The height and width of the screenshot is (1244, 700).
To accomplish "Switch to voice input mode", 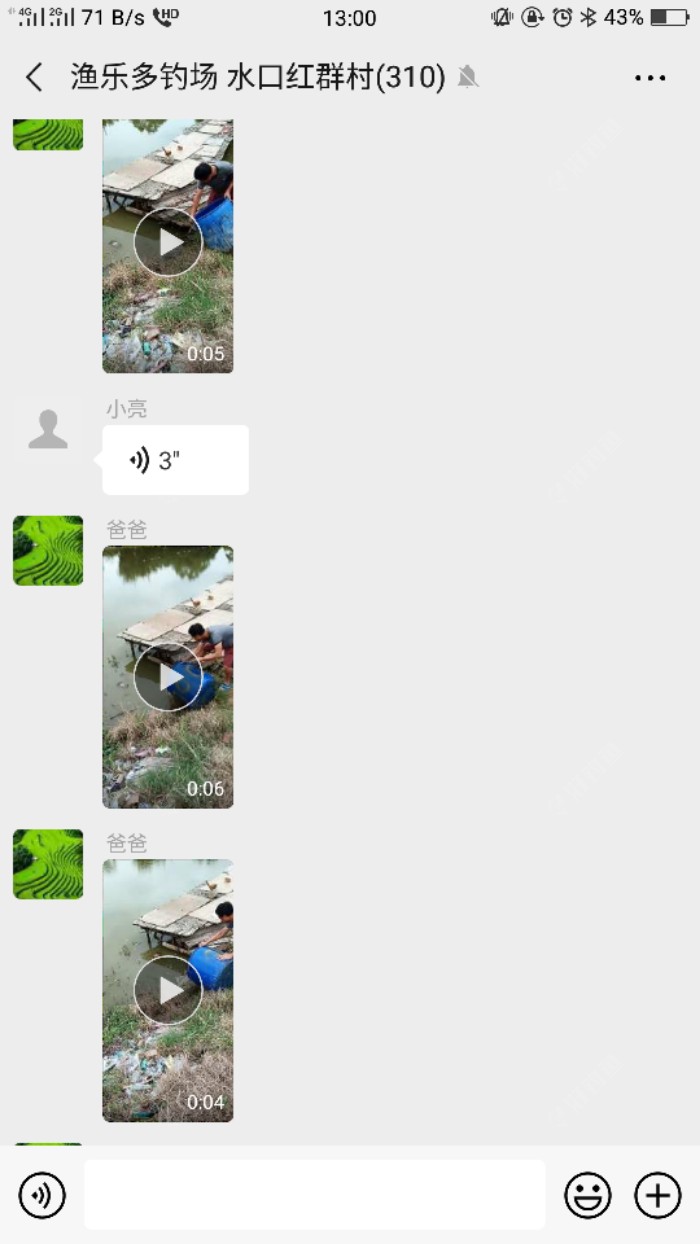I will (x=42, y=1195).
